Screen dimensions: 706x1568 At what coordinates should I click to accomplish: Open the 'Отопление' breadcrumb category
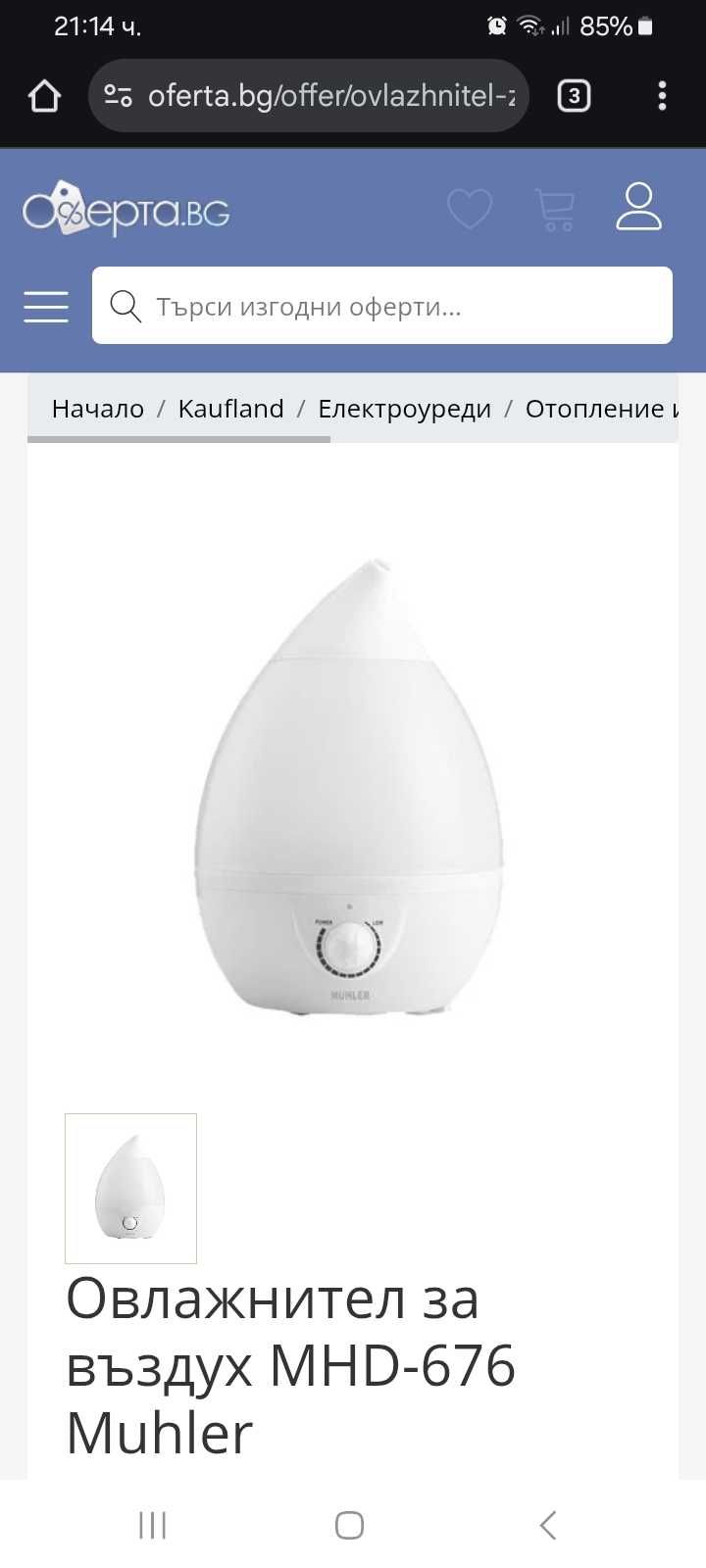pyautogui.click(x=600, y=409)
